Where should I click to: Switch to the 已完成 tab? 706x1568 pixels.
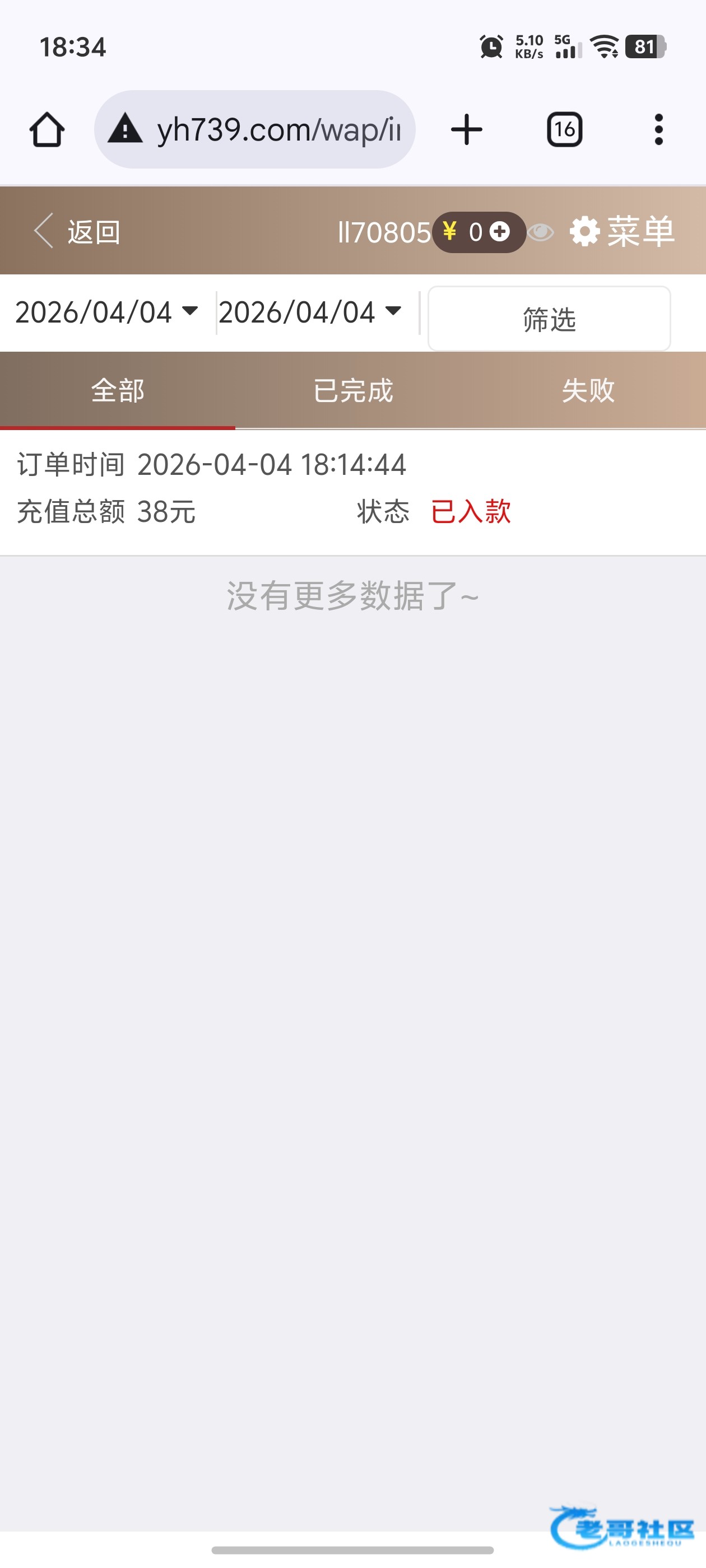coord(354,390)
